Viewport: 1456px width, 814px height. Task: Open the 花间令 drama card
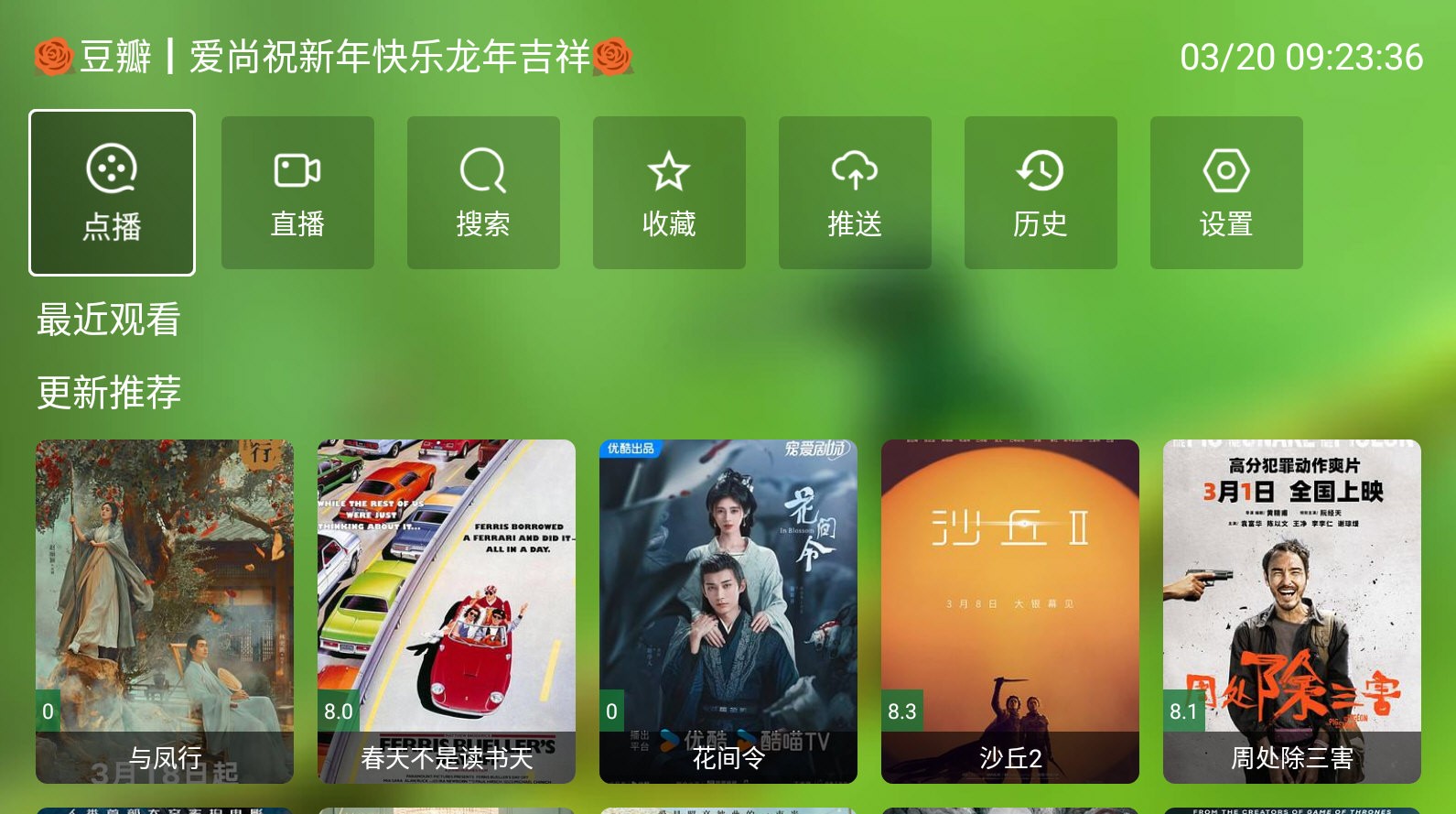[x=728, y=611]
